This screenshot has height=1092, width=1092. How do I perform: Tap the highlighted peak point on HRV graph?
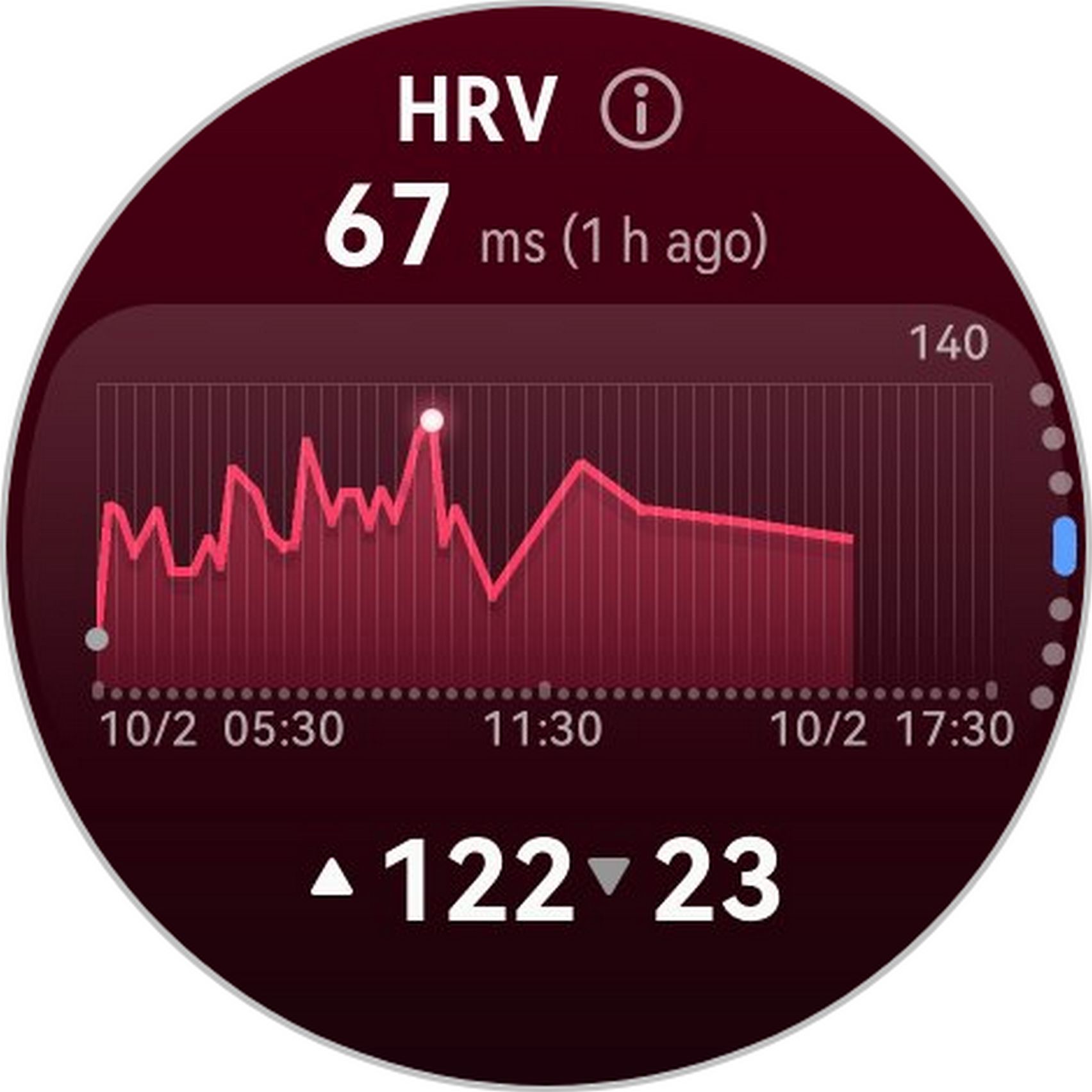[x=432, y=420]
